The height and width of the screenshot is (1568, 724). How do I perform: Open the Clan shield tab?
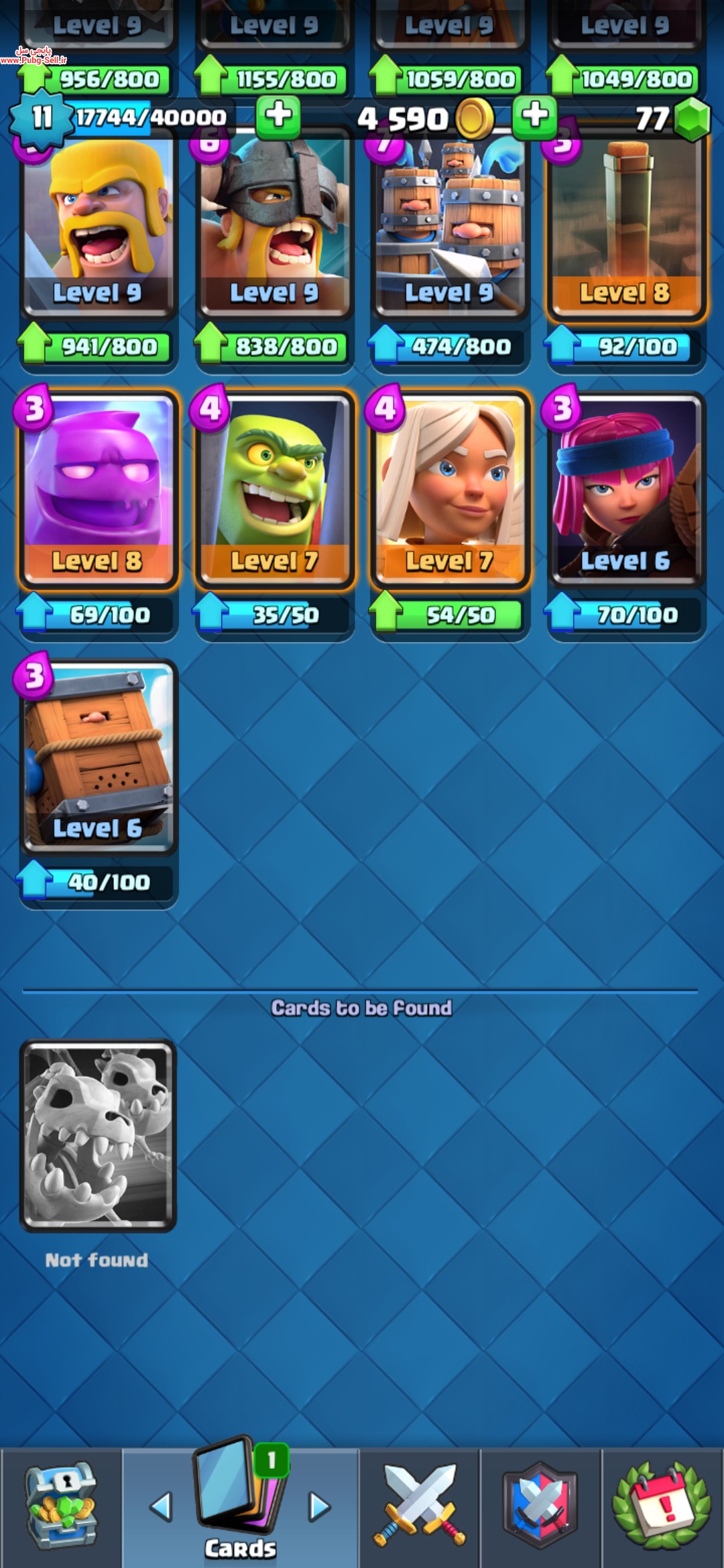540,1508
